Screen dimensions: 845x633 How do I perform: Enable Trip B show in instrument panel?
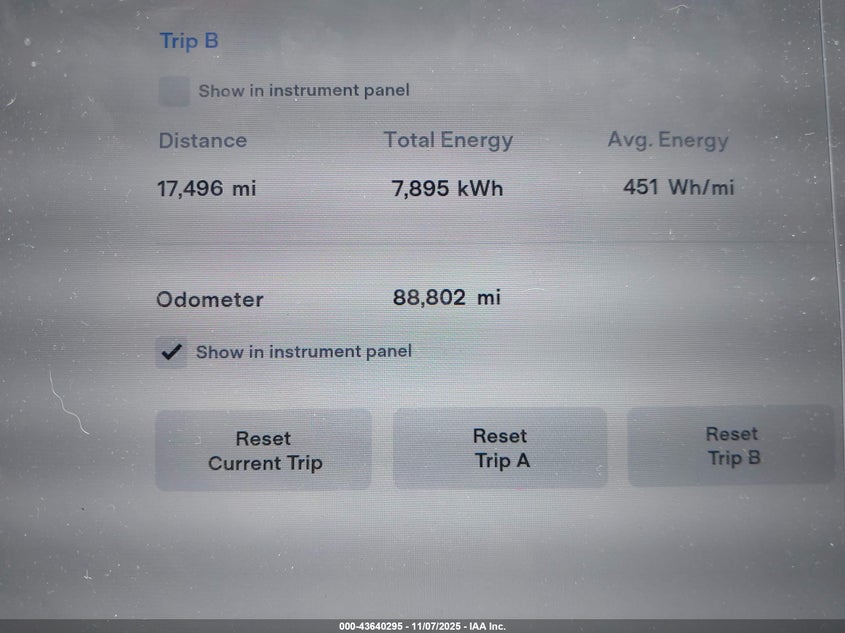(x=175, y=91)
